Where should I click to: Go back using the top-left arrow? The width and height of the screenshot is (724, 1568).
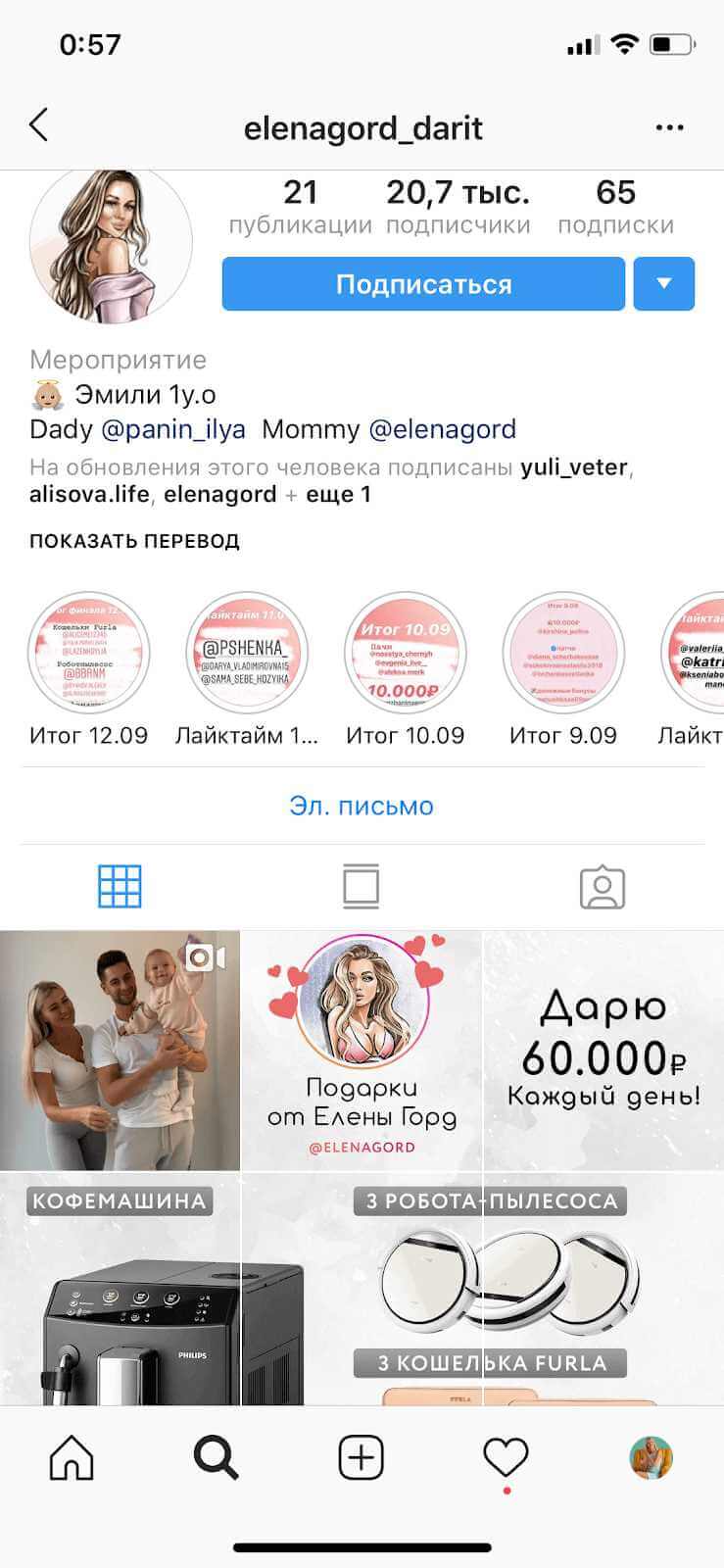pos(39,126)
